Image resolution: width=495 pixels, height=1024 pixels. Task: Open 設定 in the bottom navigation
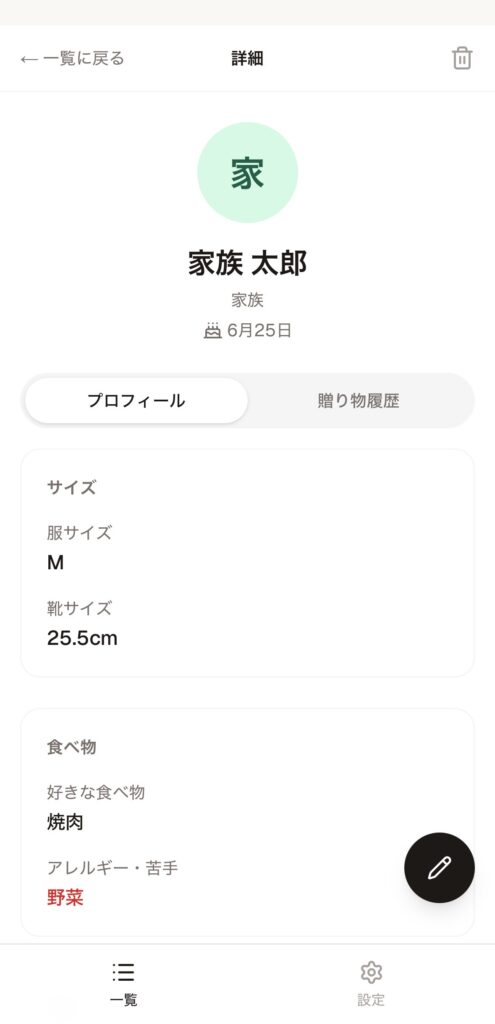(371, 984)
